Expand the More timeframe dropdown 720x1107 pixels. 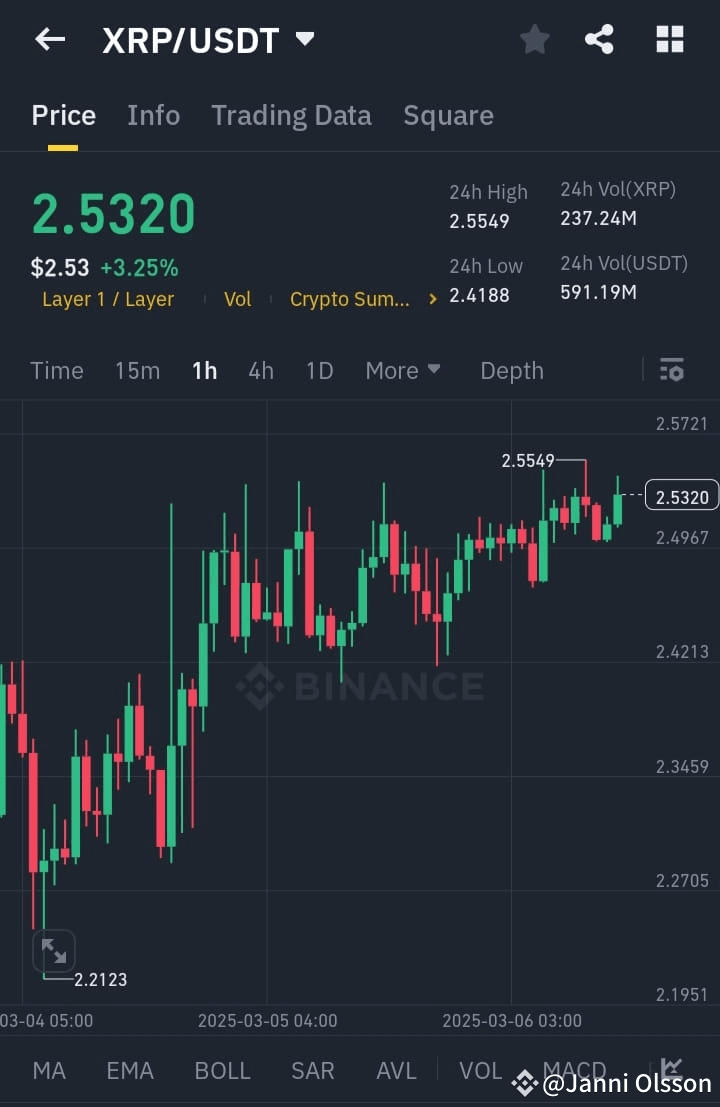(x=402, y=370)
